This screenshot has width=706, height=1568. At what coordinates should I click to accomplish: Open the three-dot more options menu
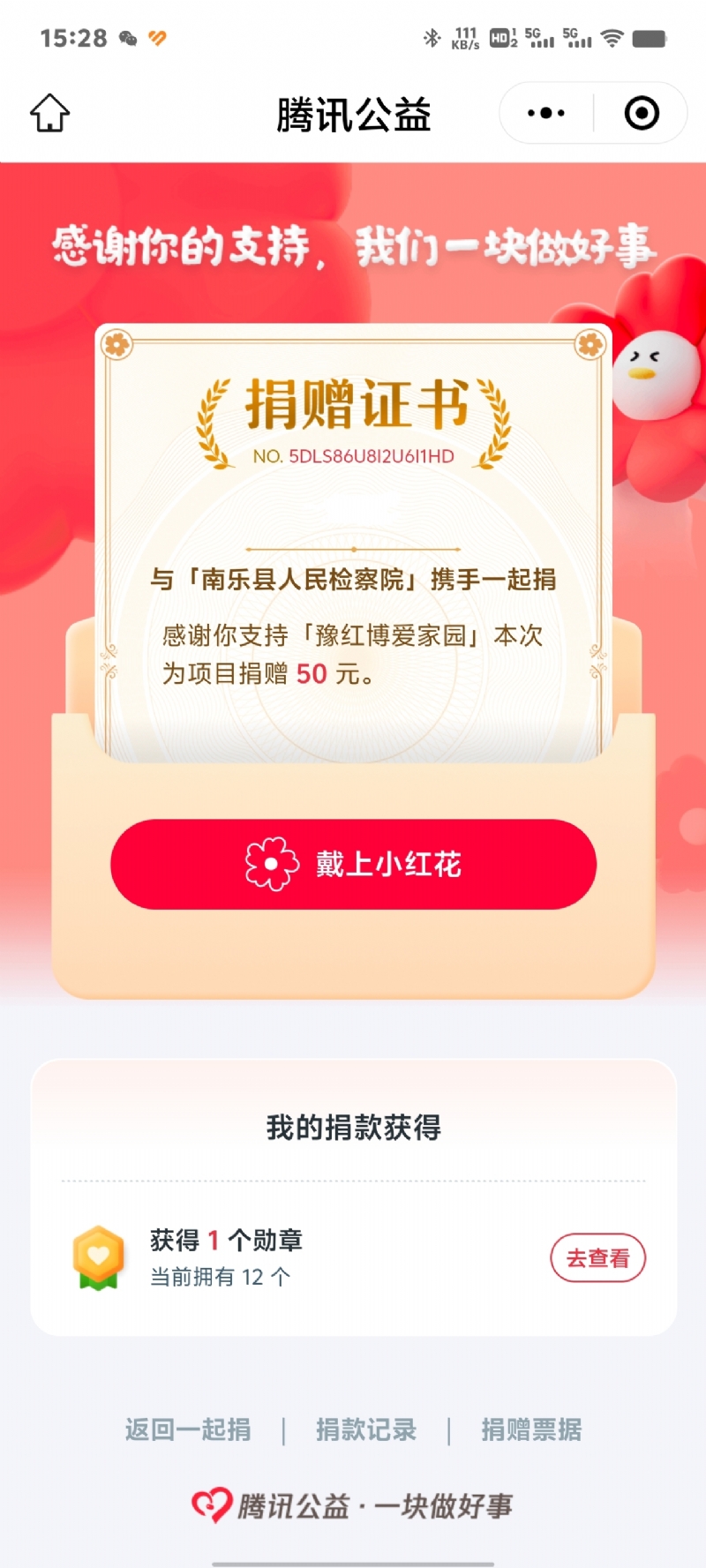[x=546, y=113]
